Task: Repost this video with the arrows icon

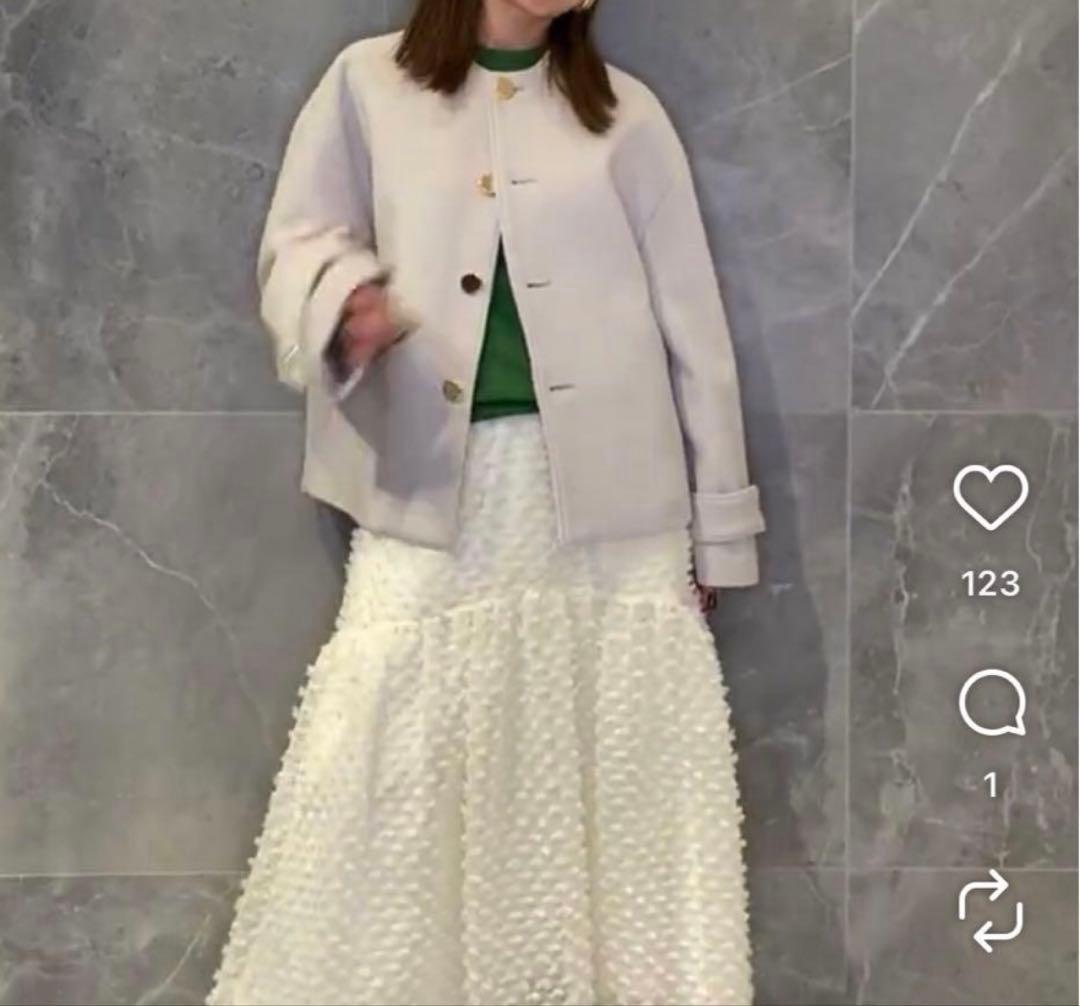Action: point(990,910)
